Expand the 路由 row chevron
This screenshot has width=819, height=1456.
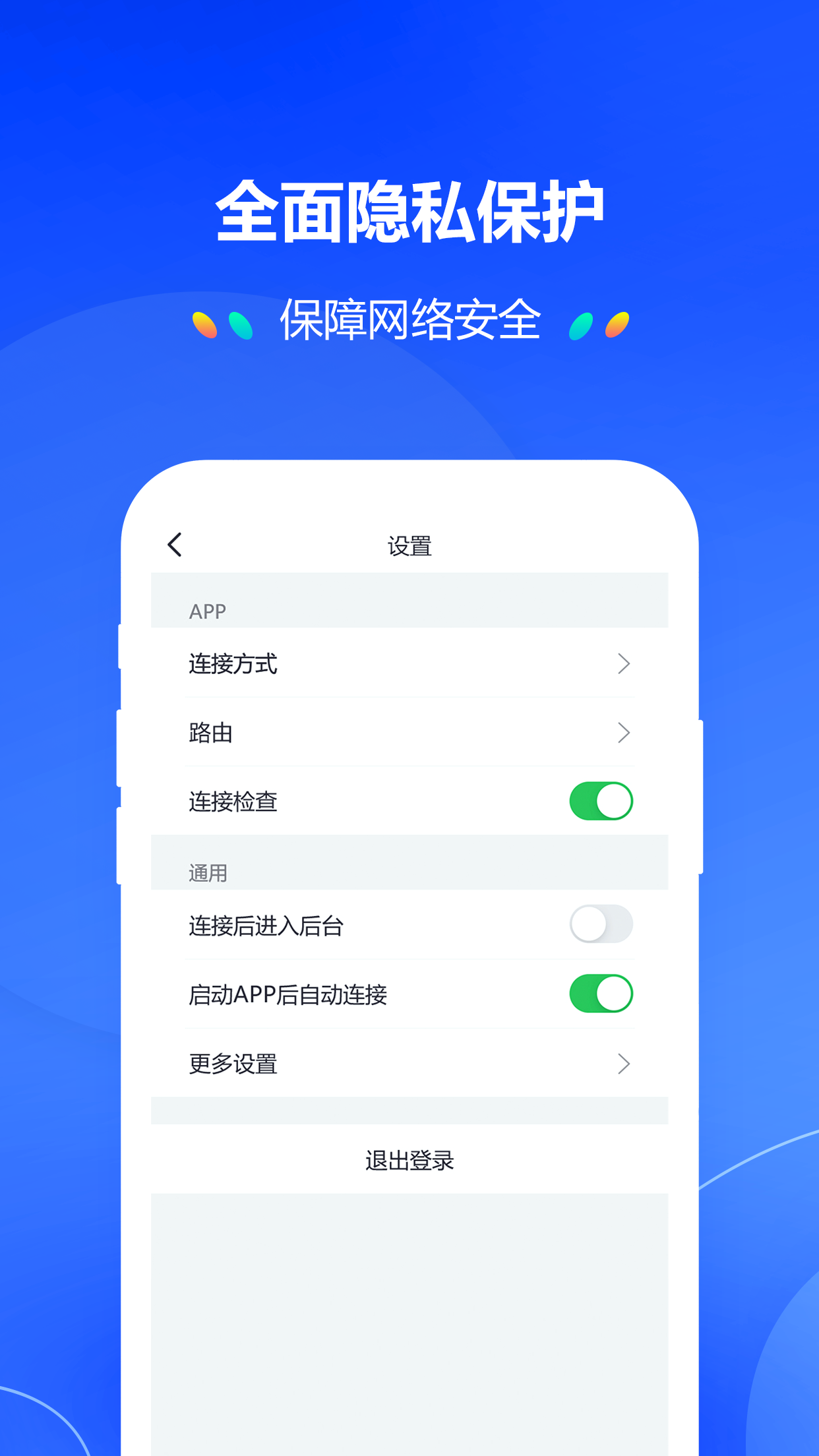tap(624, 732)
